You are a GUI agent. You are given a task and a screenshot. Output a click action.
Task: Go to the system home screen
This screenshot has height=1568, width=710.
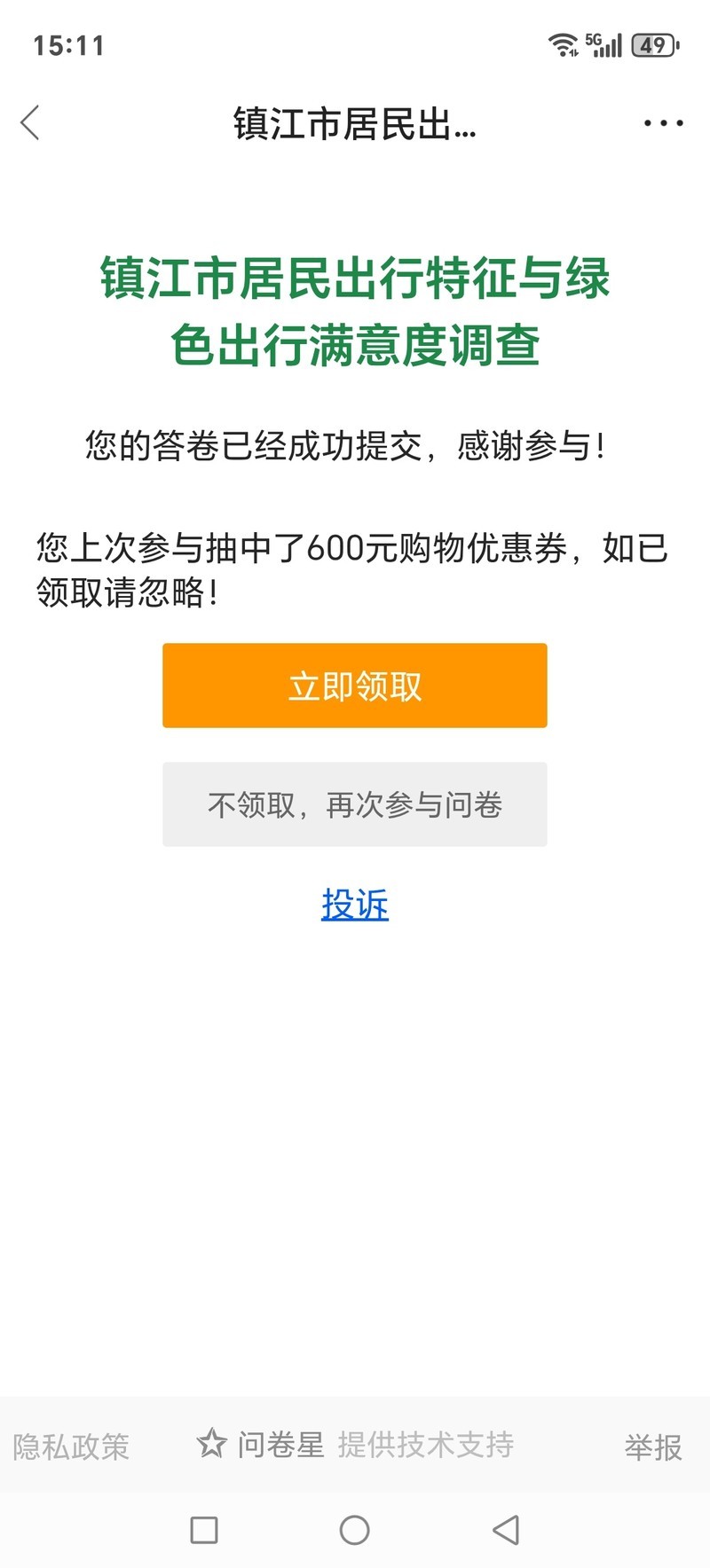(354, 1529)
